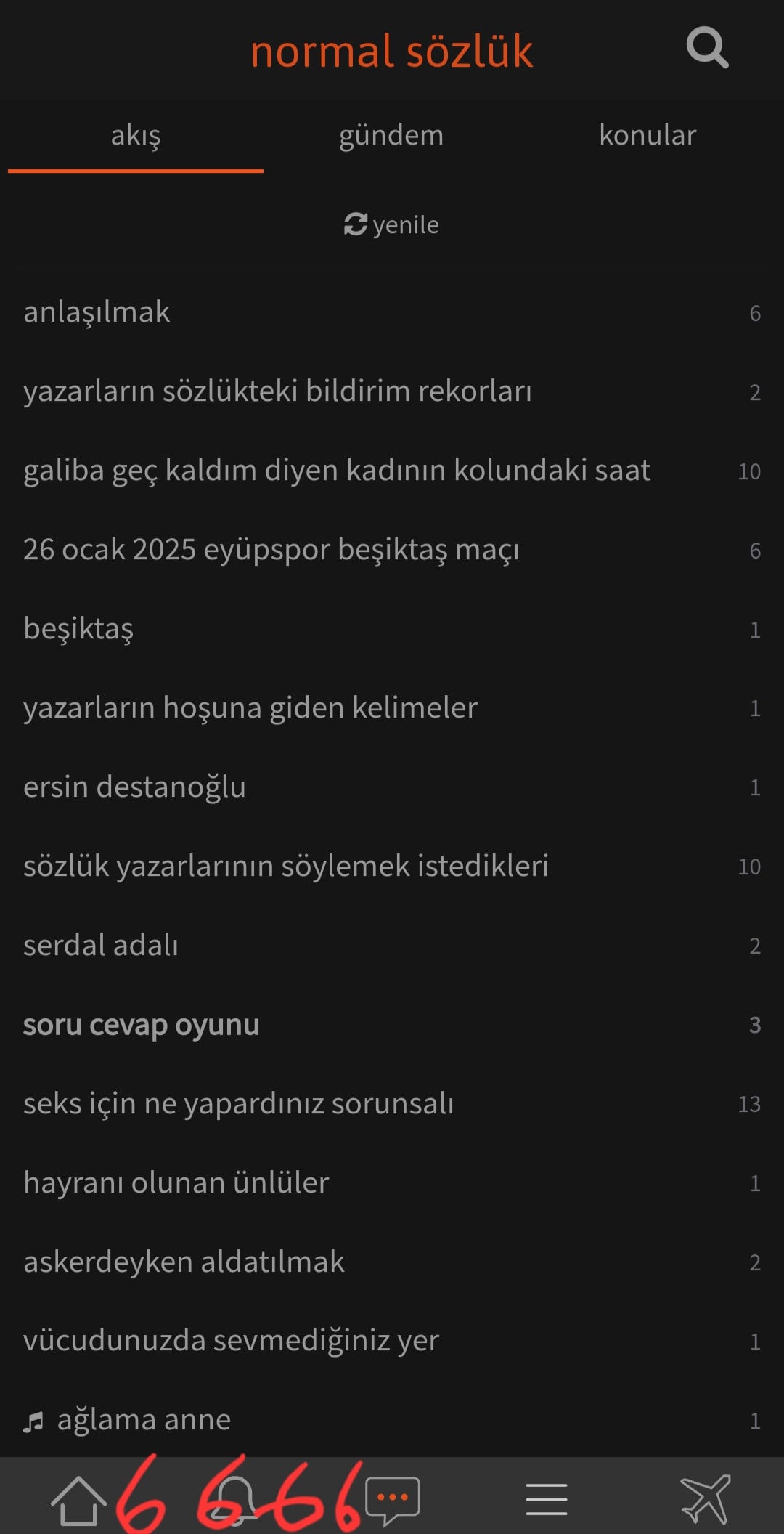Tap the airplane icon in bottom bar

click(706, 1499)
